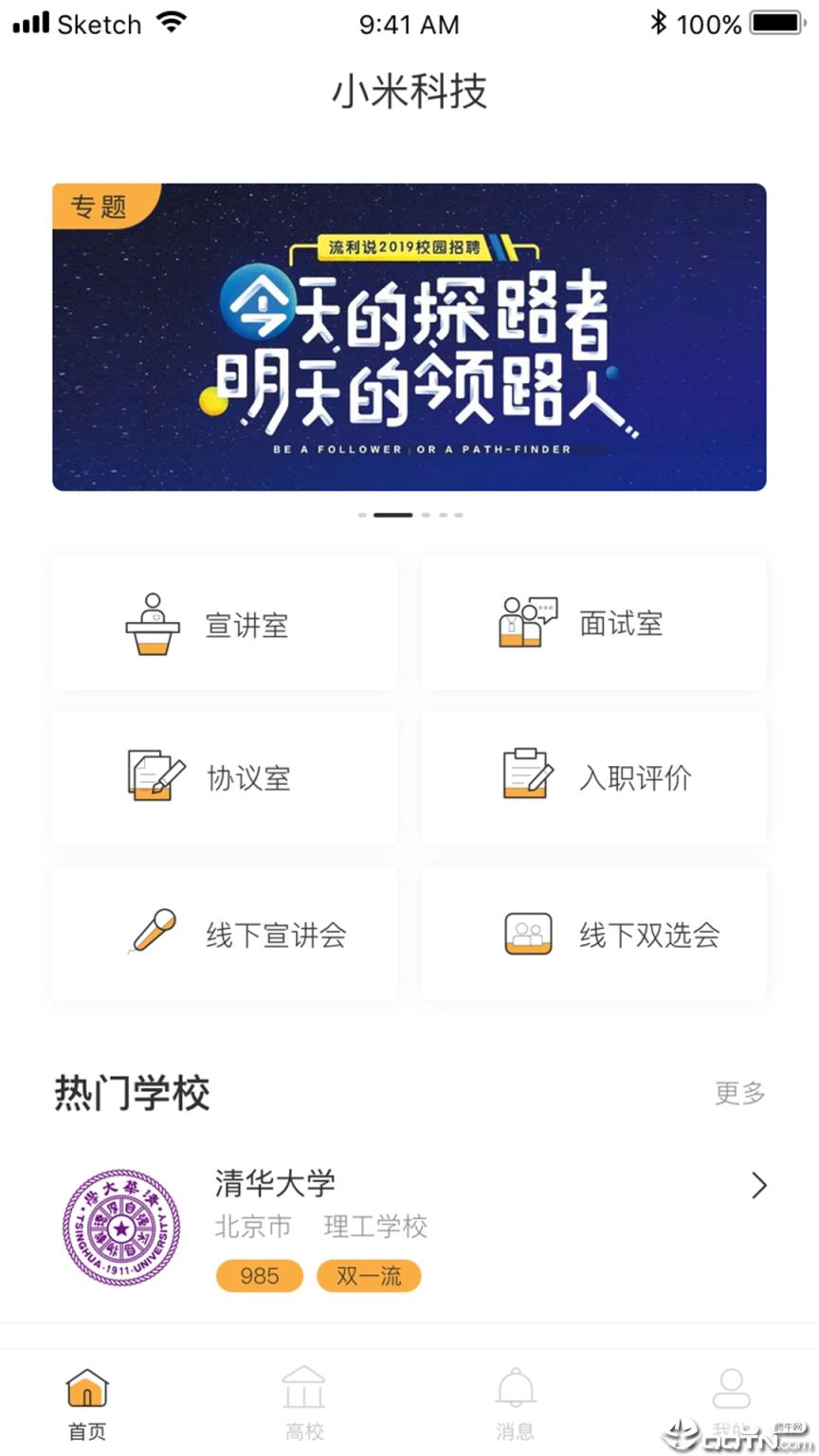Select the first carousel indicator dot
The image size is (819, 1456).
[362, 515]
